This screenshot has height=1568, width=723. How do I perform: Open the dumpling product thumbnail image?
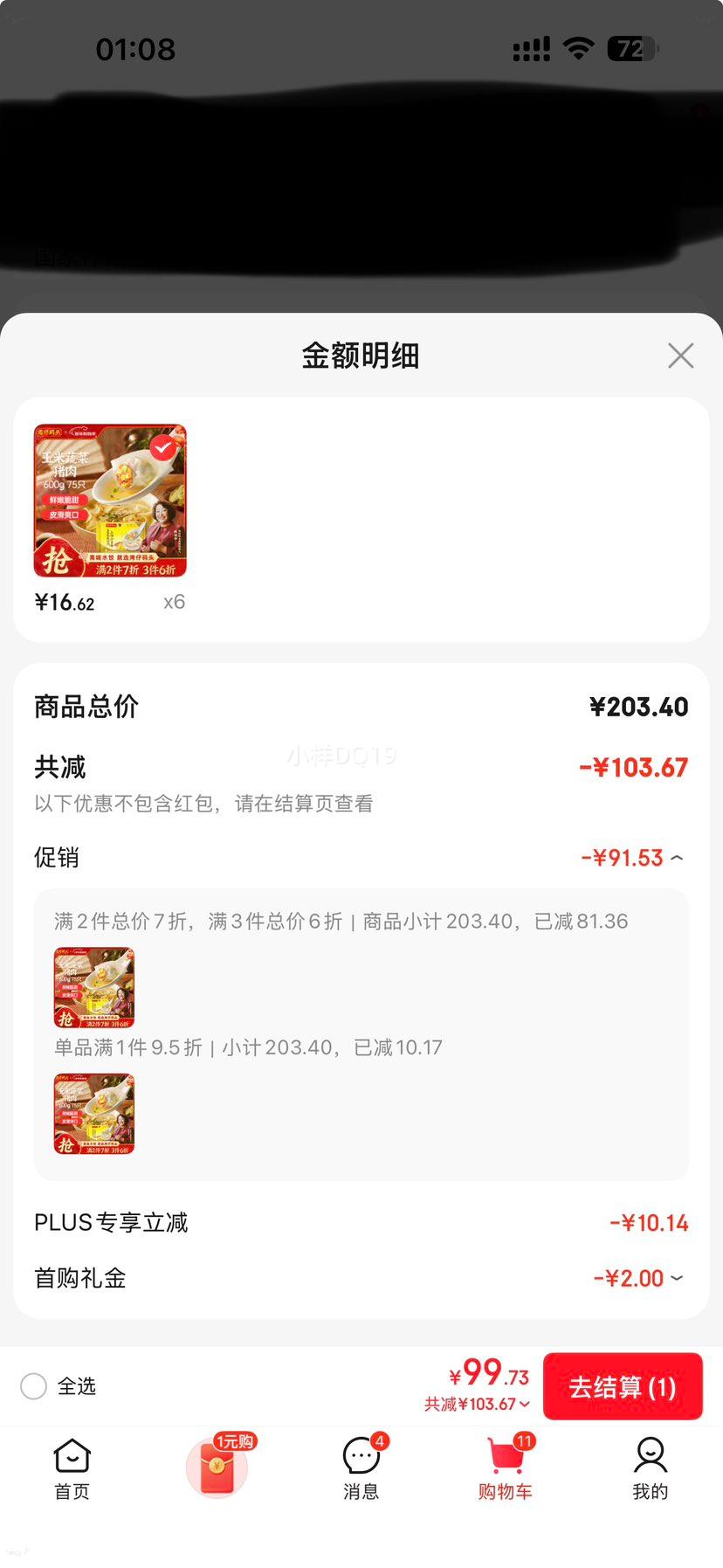109,499
